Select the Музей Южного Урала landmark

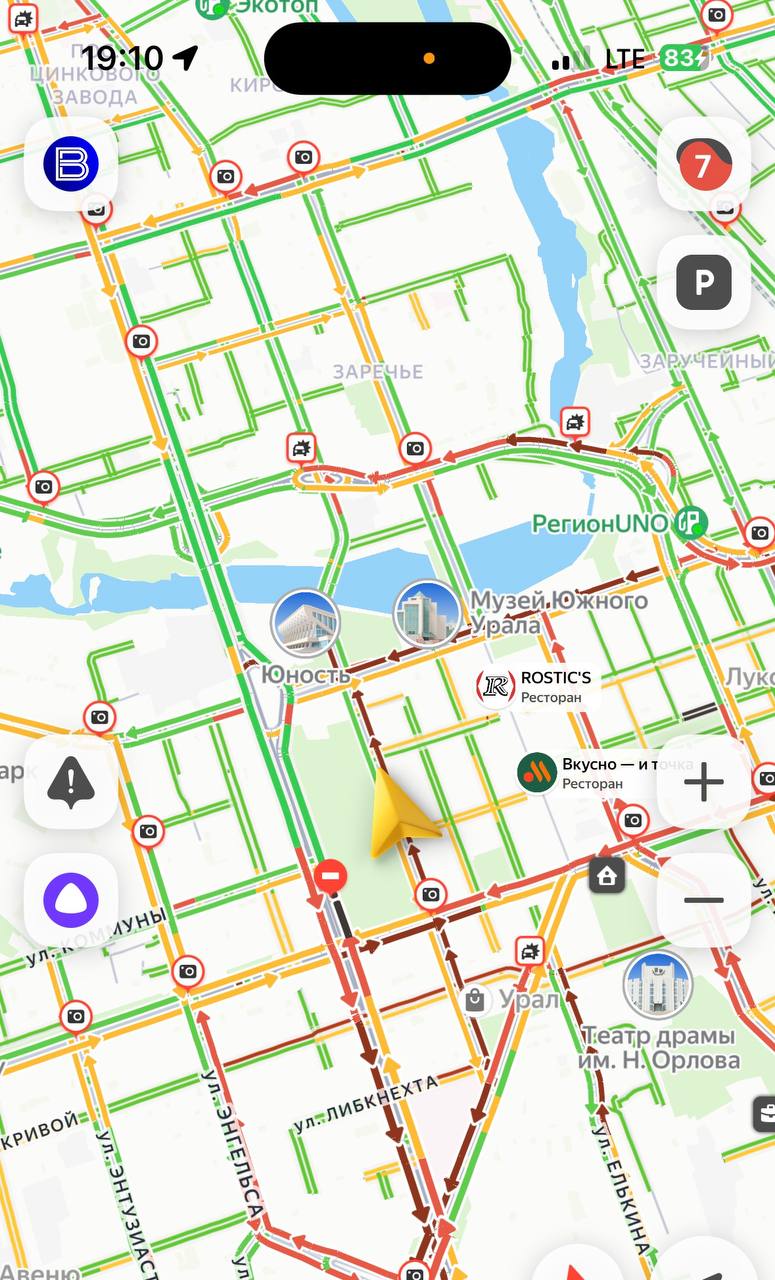427,613
